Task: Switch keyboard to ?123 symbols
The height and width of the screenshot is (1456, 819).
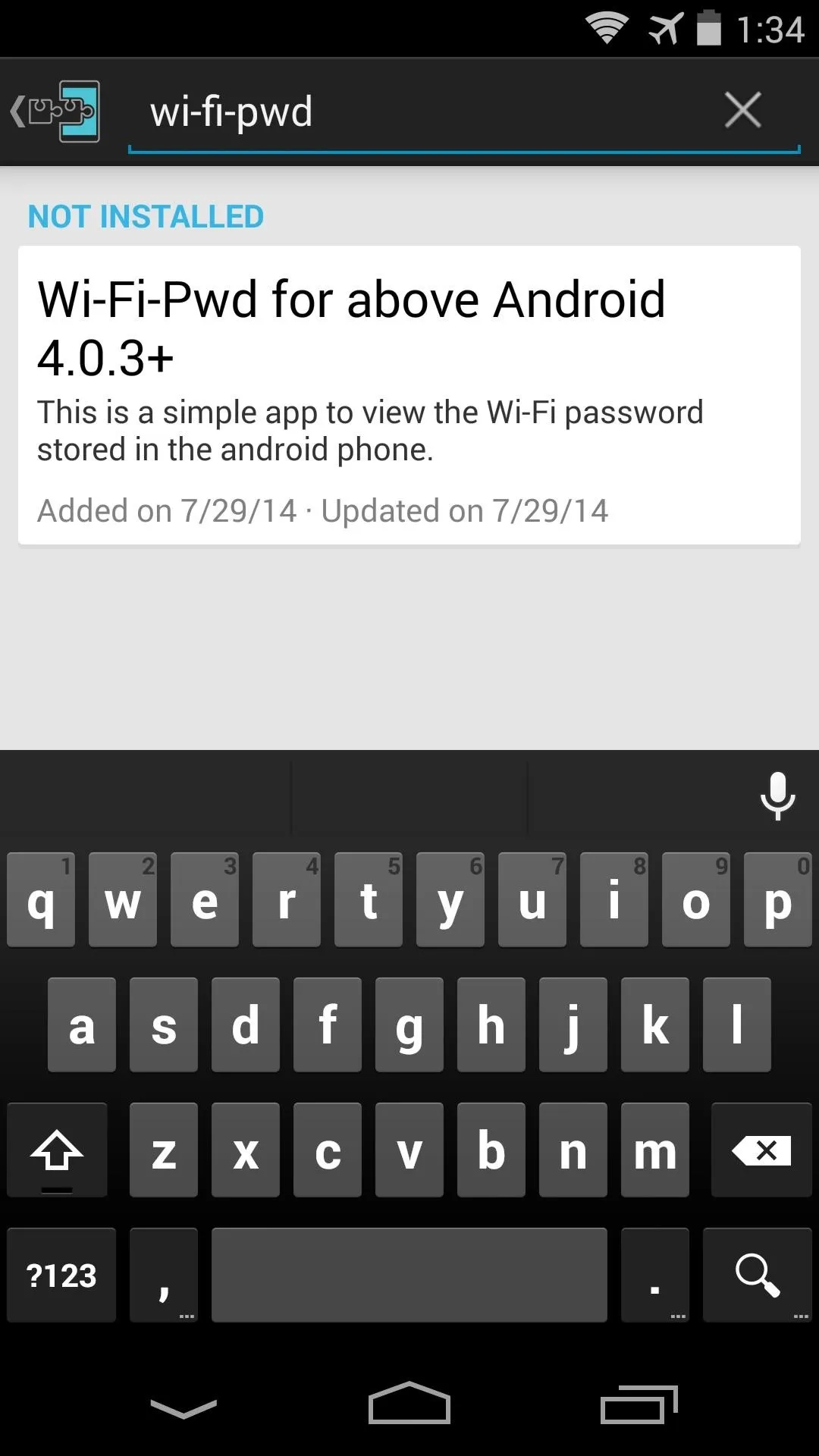Action: tap(61, 1275)
